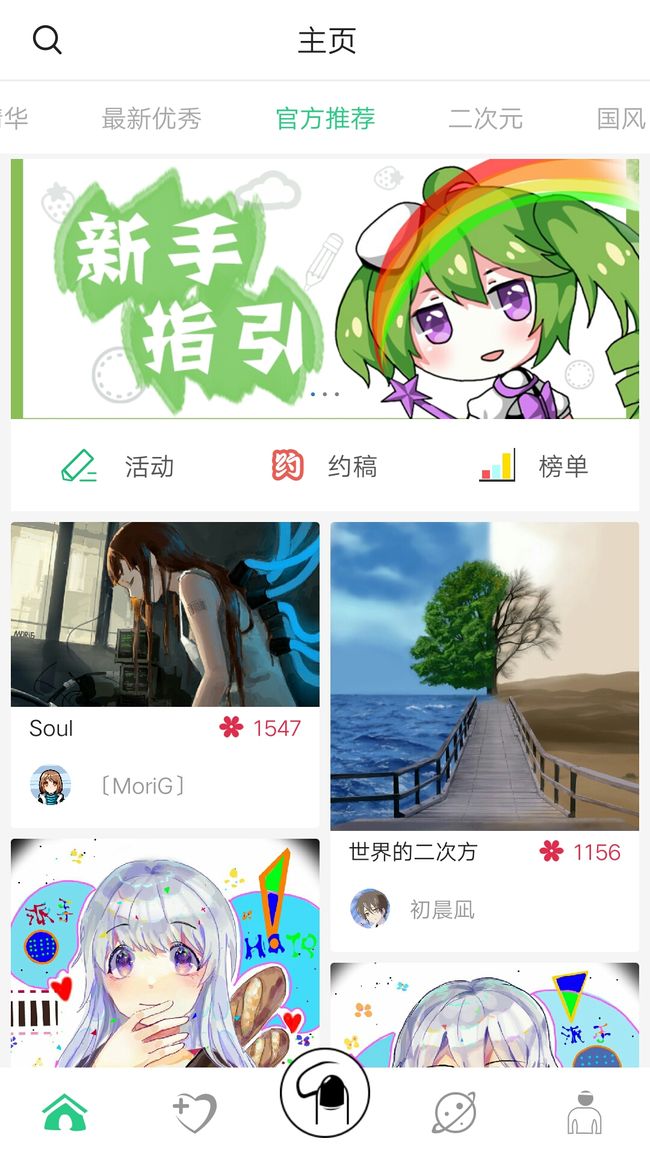View 初晨凪's profile
This screenshot has width=650, height=1156.
[413, 909]
